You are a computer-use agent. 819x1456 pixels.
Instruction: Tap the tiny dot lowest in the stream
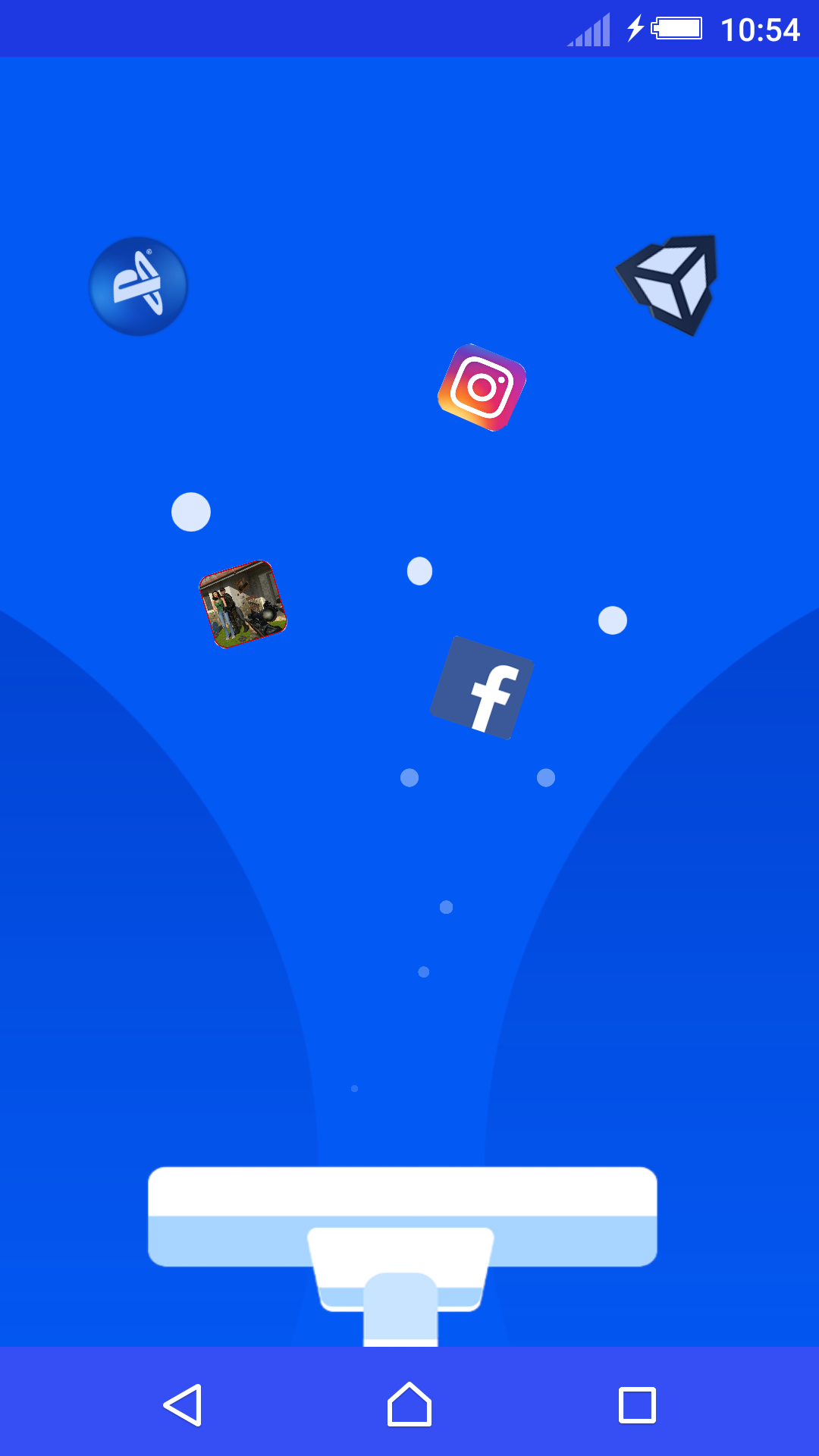coord(353,1088)
